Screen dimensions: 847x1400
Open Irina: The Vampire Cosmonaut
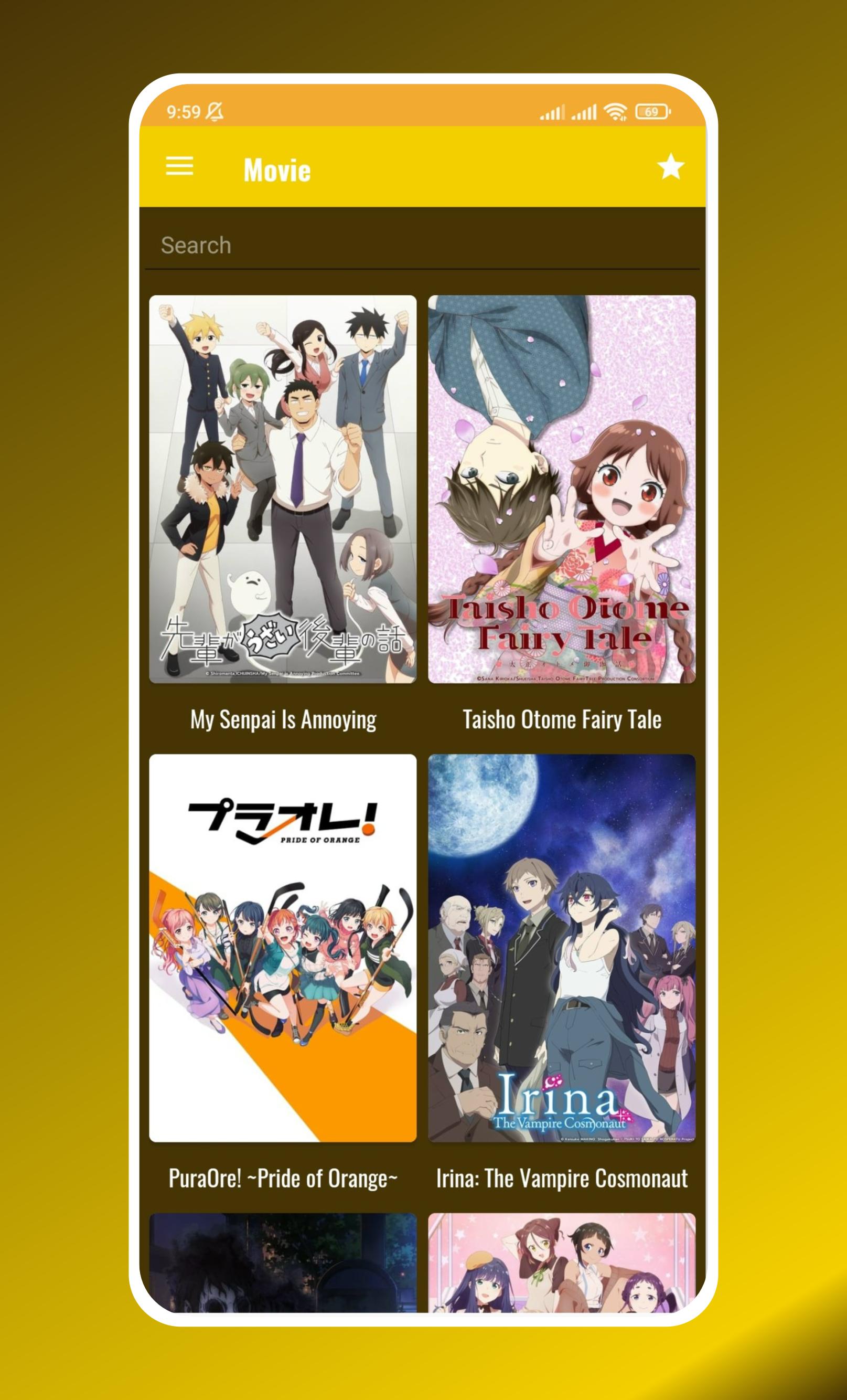point(562,948)
